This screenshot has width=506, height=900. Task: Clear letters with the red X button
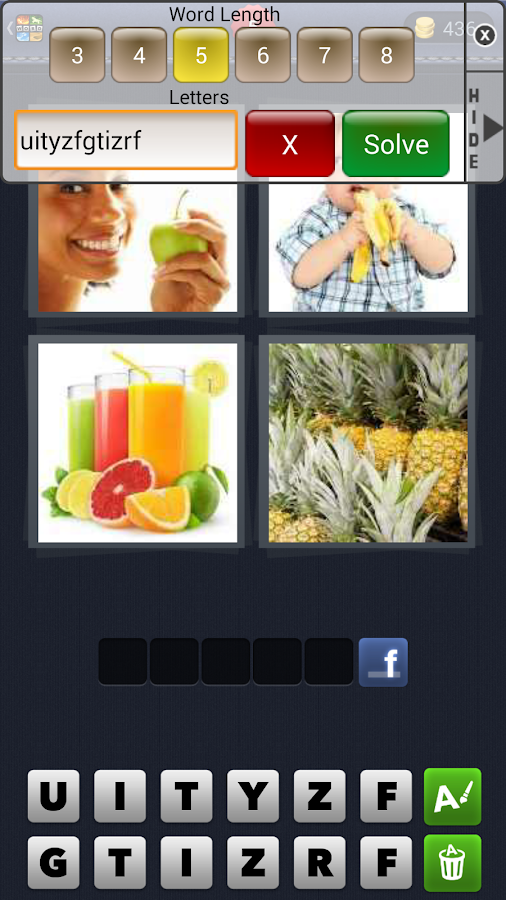tap(290, 143)
